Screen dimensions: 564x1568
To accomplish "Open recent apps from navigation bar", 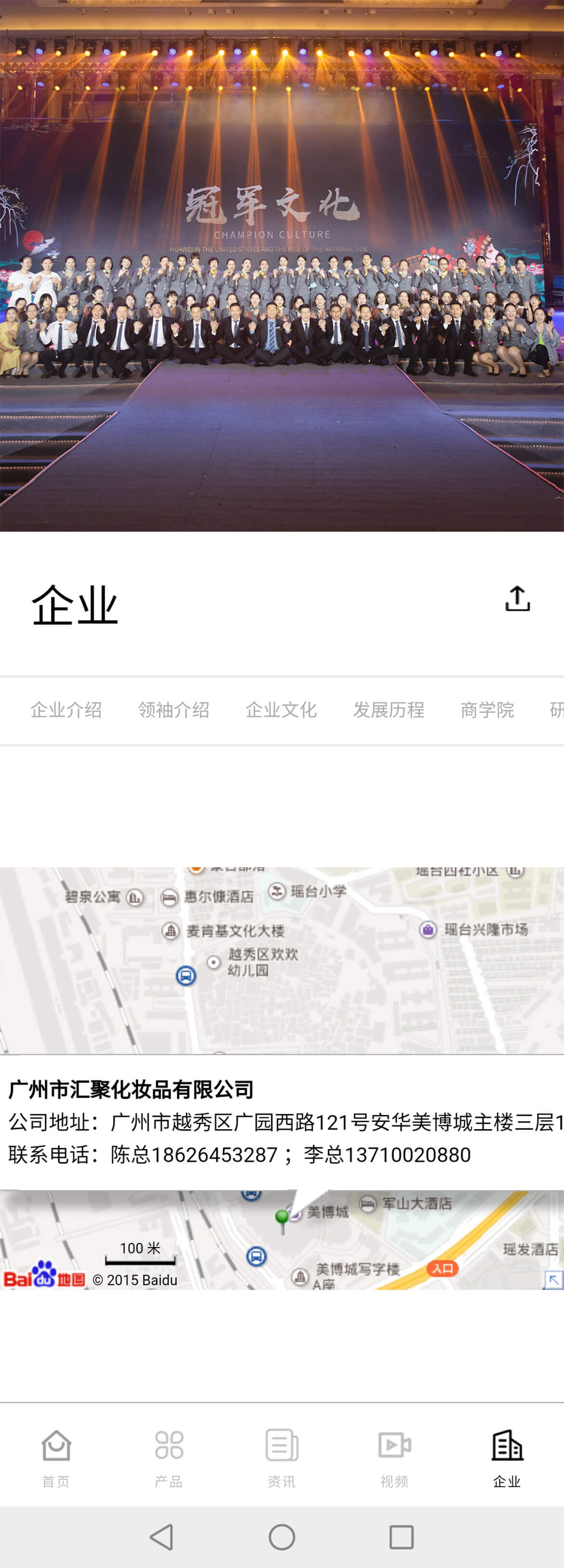I will pos(402,1537).
